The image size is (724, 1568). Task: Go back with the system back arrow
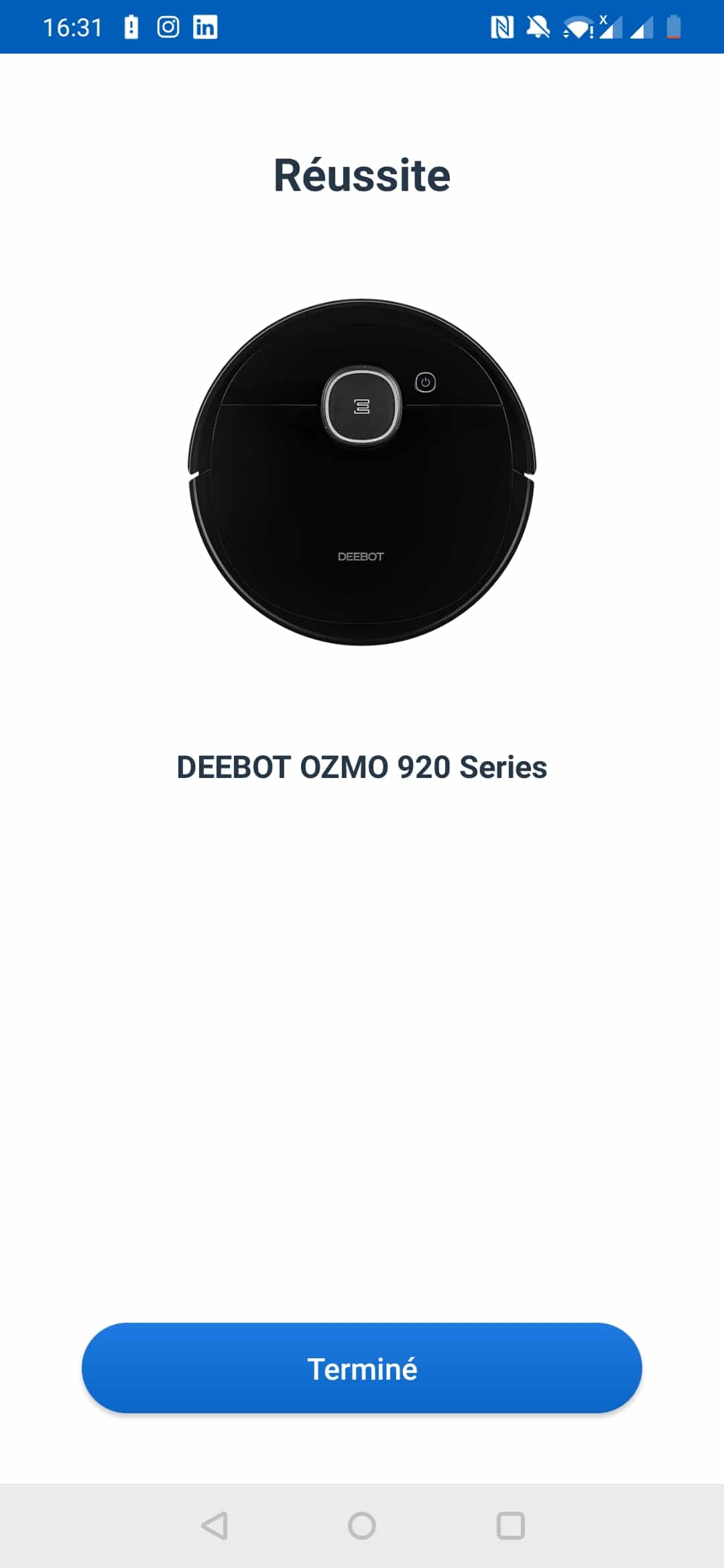point(215,1526)
